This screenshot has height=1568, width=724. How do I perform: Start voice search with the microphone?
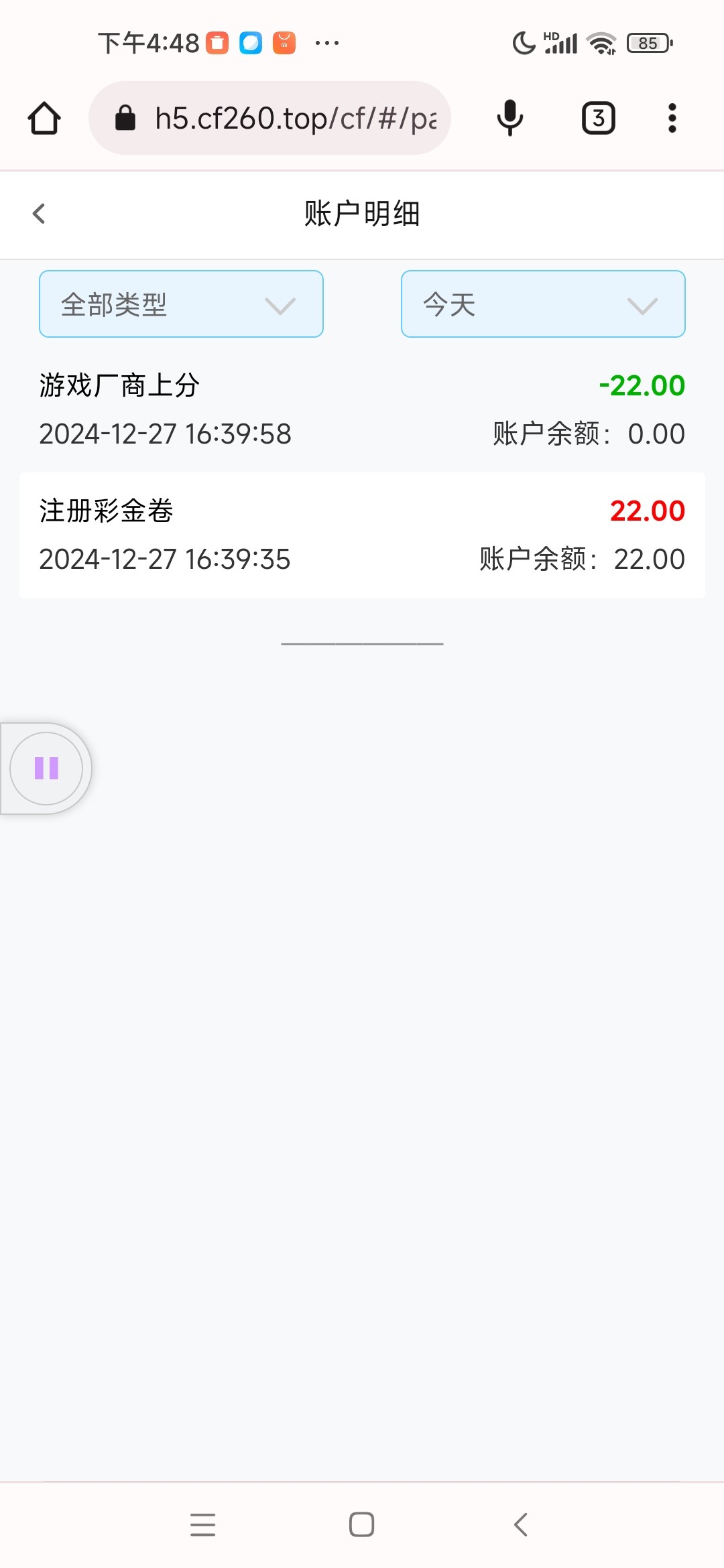pyautogui.click(x=509, y=118)
